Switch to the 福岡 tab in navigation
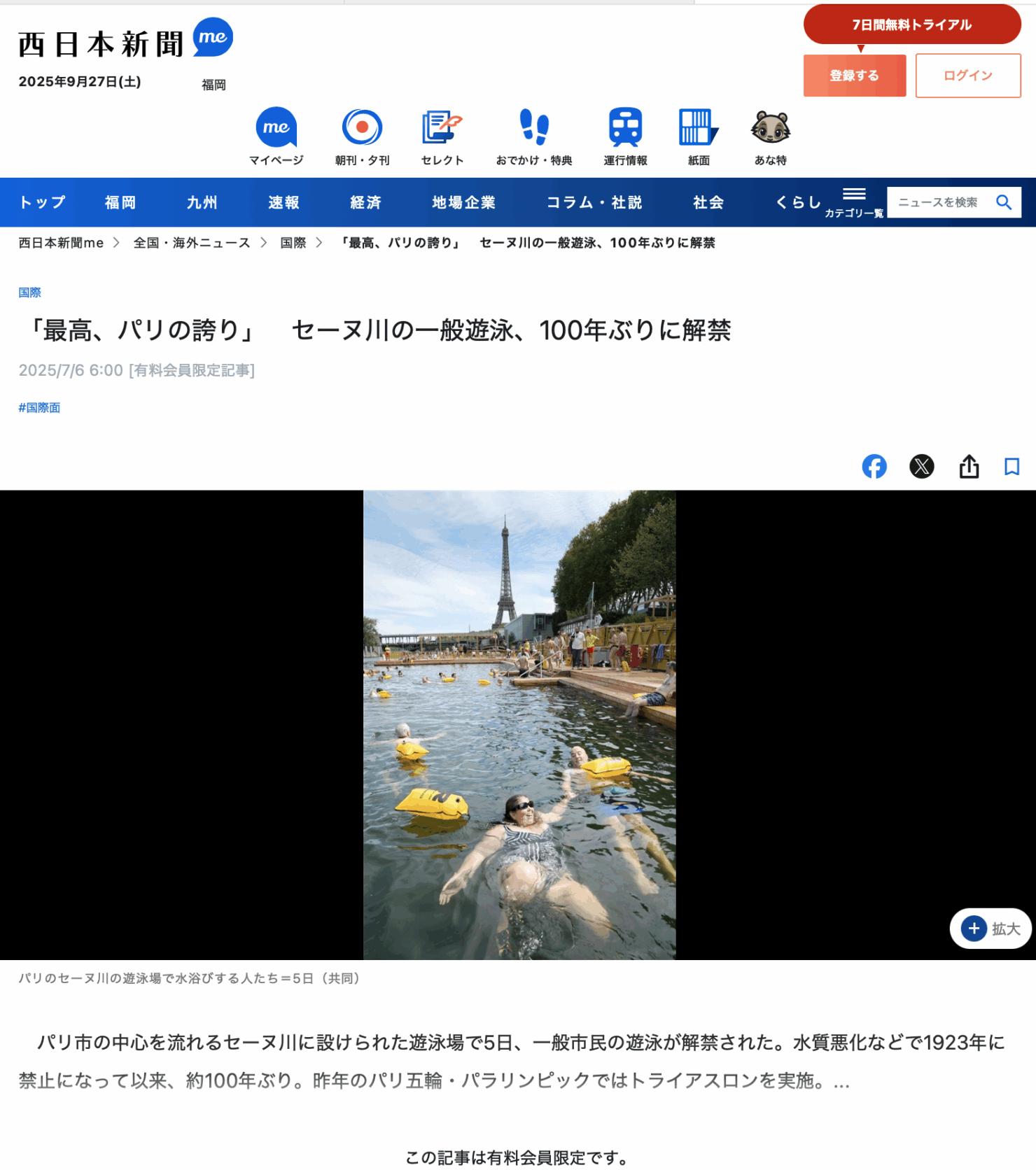Screen dimensions: 1036x1170 pyautogui.click(x=120, y=202)
